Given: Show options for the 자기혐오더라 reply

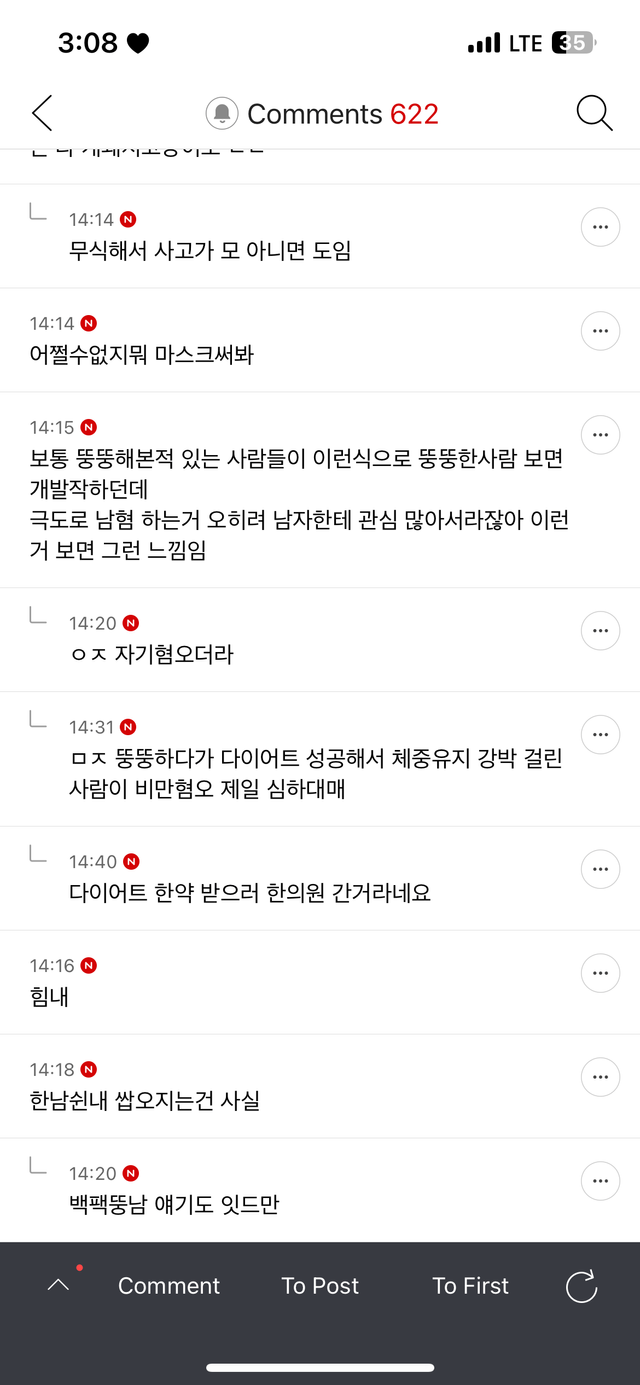Looking at the screenshot, I should coord(600,631).
